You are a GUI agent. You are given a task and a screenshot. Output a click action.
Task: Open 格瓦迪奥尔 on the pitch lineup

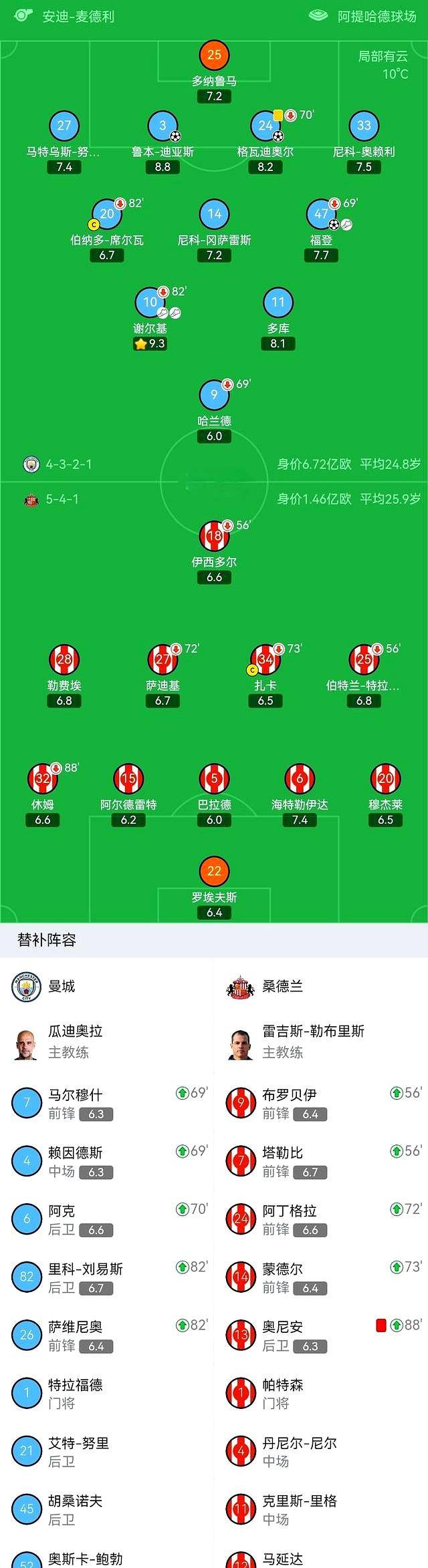click(265, 127)
